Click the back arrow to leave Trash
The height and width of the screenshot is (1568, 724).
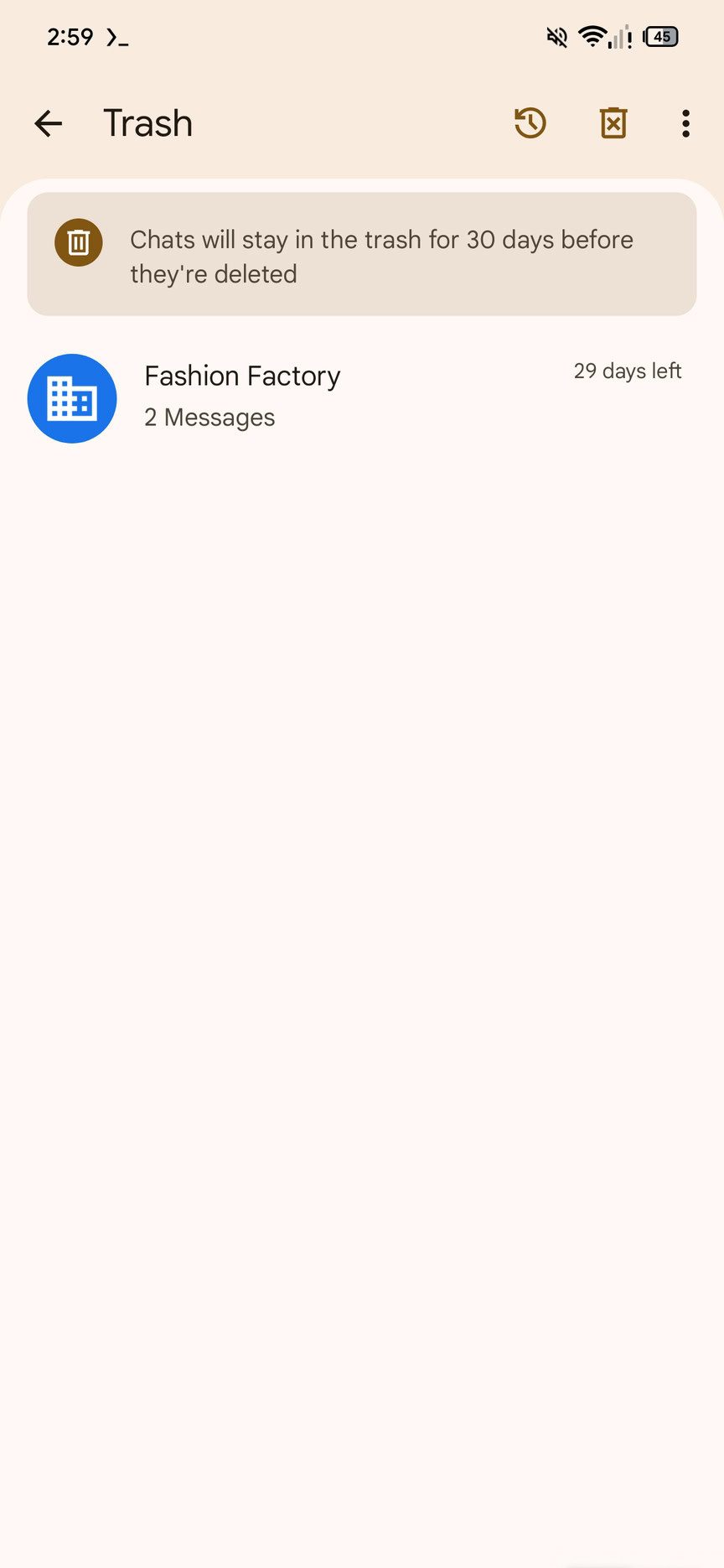click(x=48, y=123)
